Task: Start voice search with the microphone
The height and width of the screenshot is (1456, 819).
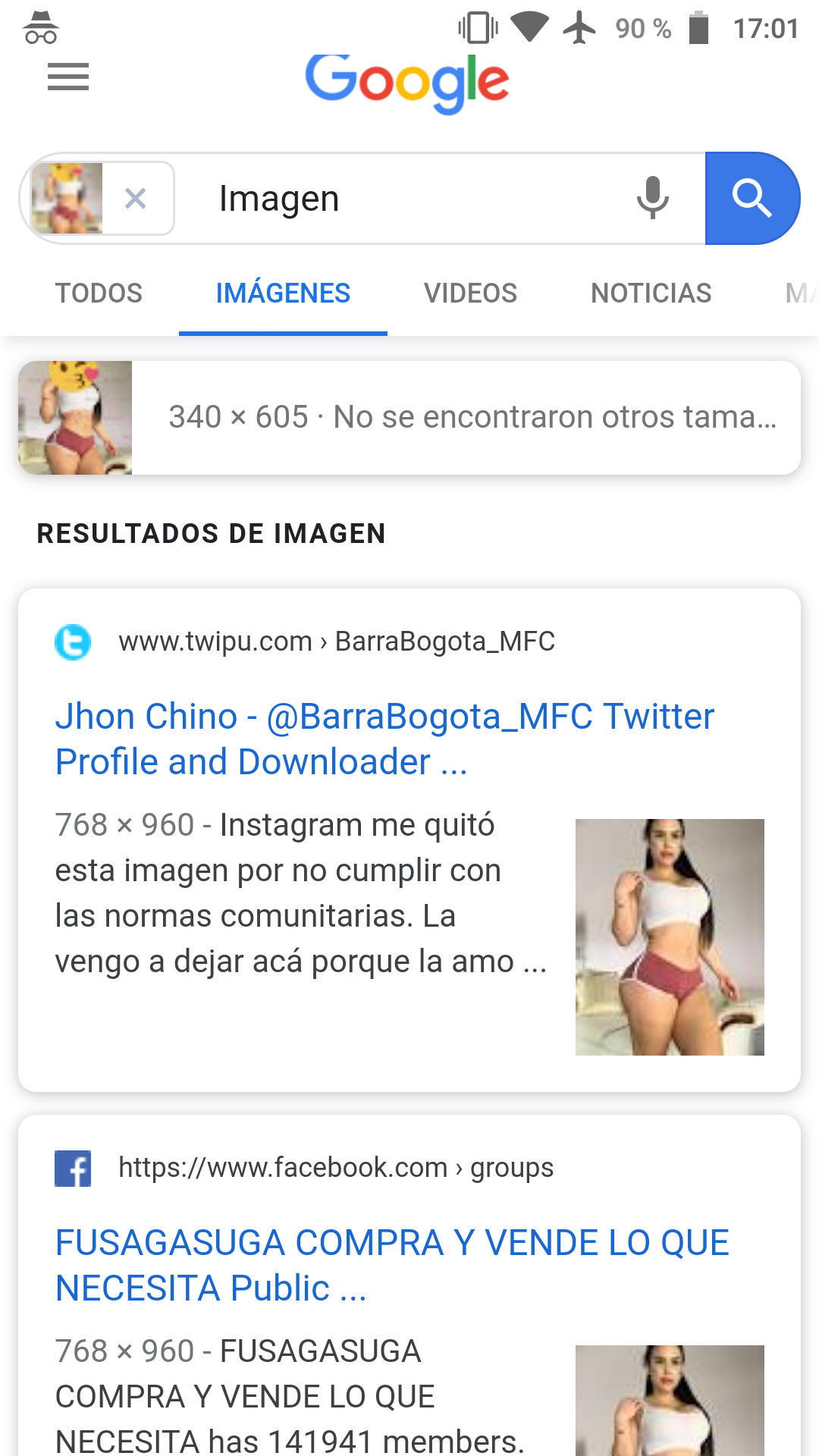Action: coord(652,199)
